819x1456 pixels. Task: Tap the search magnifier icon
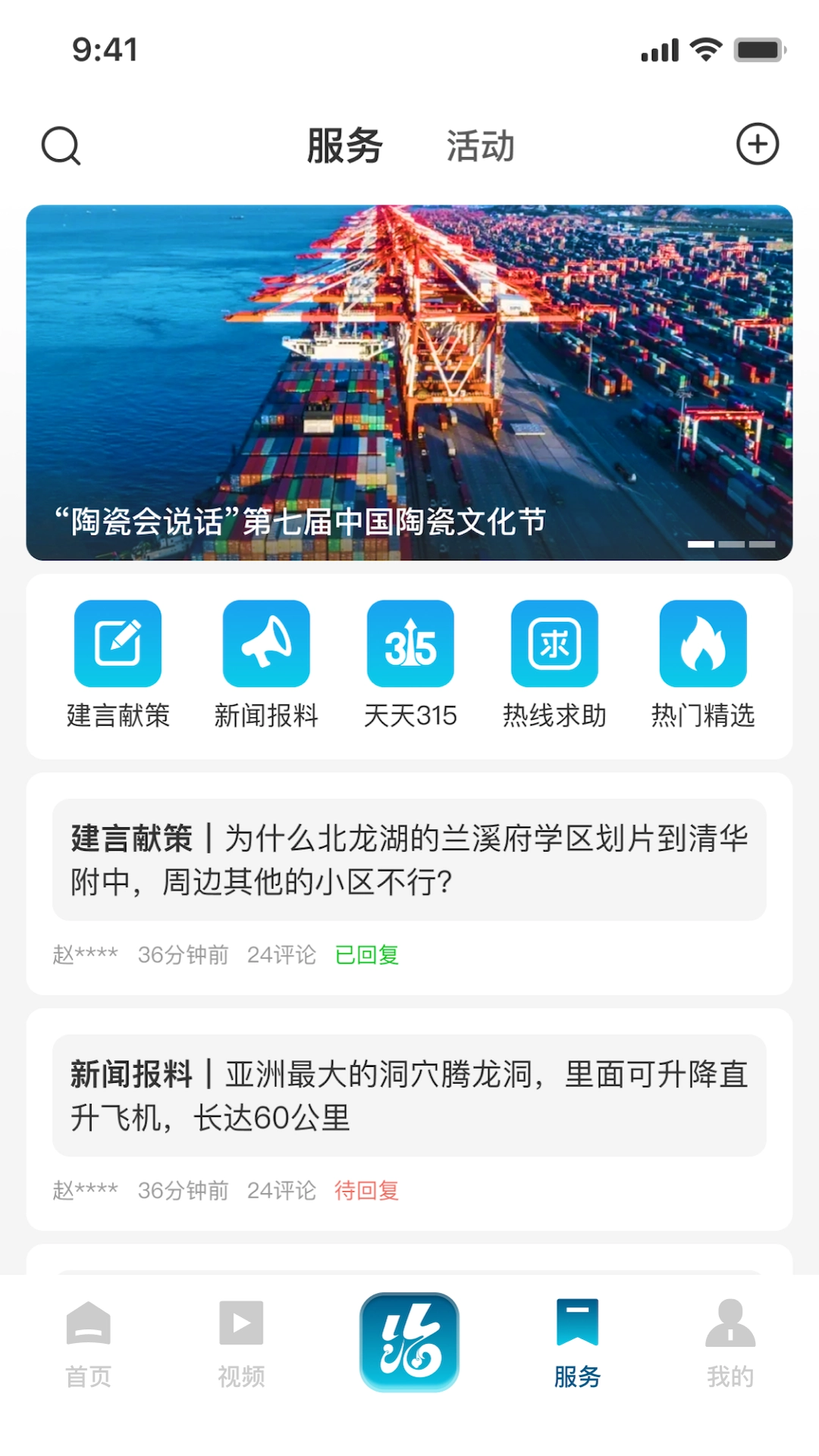point(60,144)
